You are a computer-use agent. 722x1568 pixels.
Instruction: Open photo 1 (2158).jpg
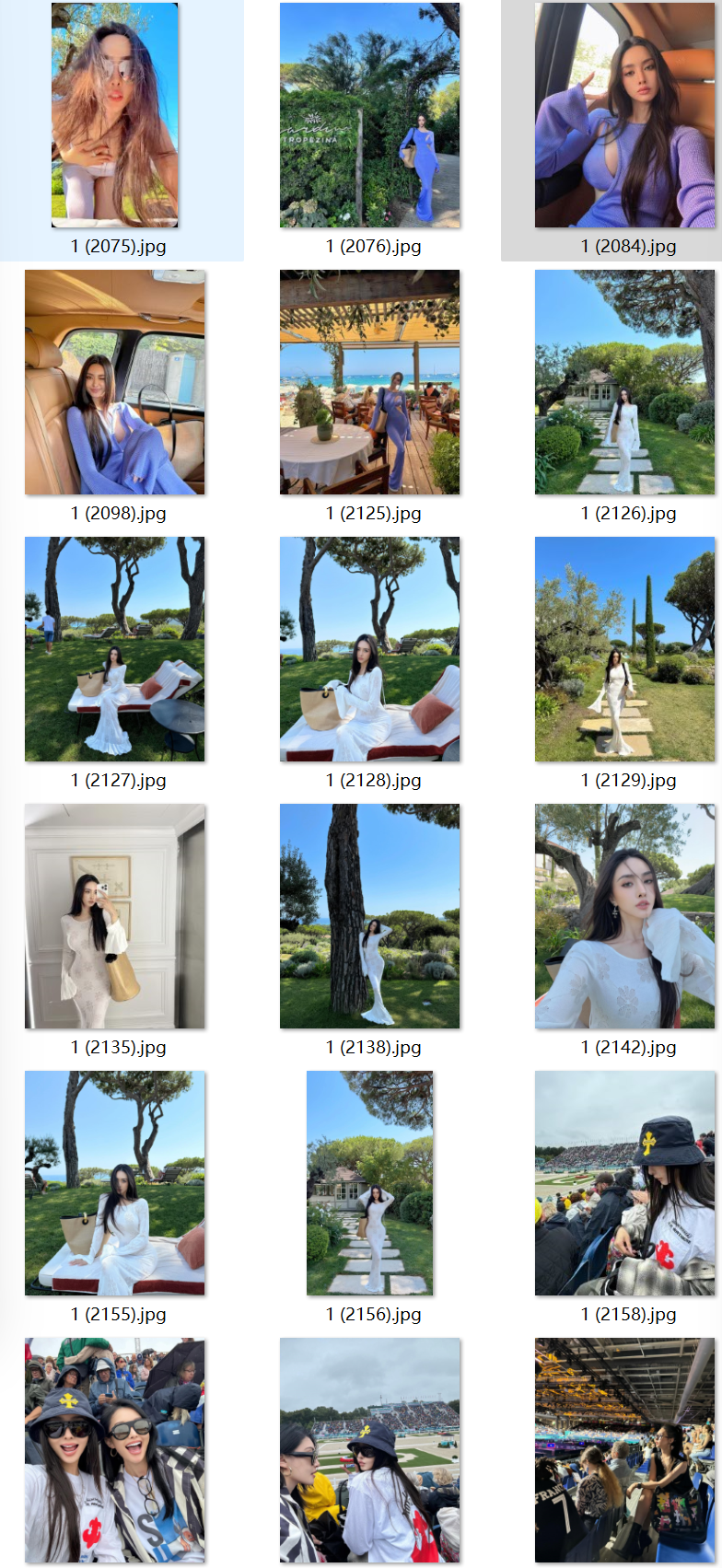click(624, 1183)
